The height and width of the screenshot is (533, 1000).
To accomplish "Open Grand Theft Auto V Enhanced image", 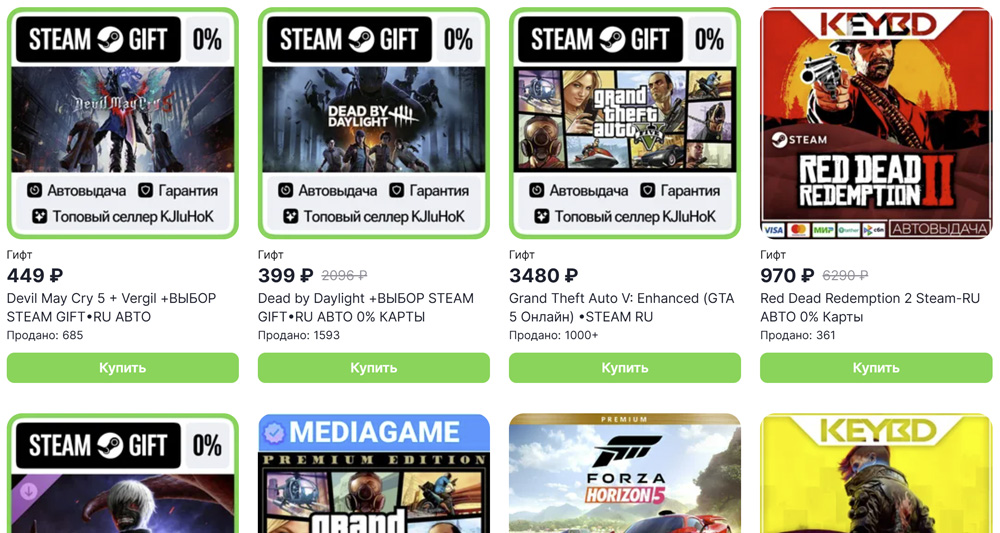I will point(624,123).
